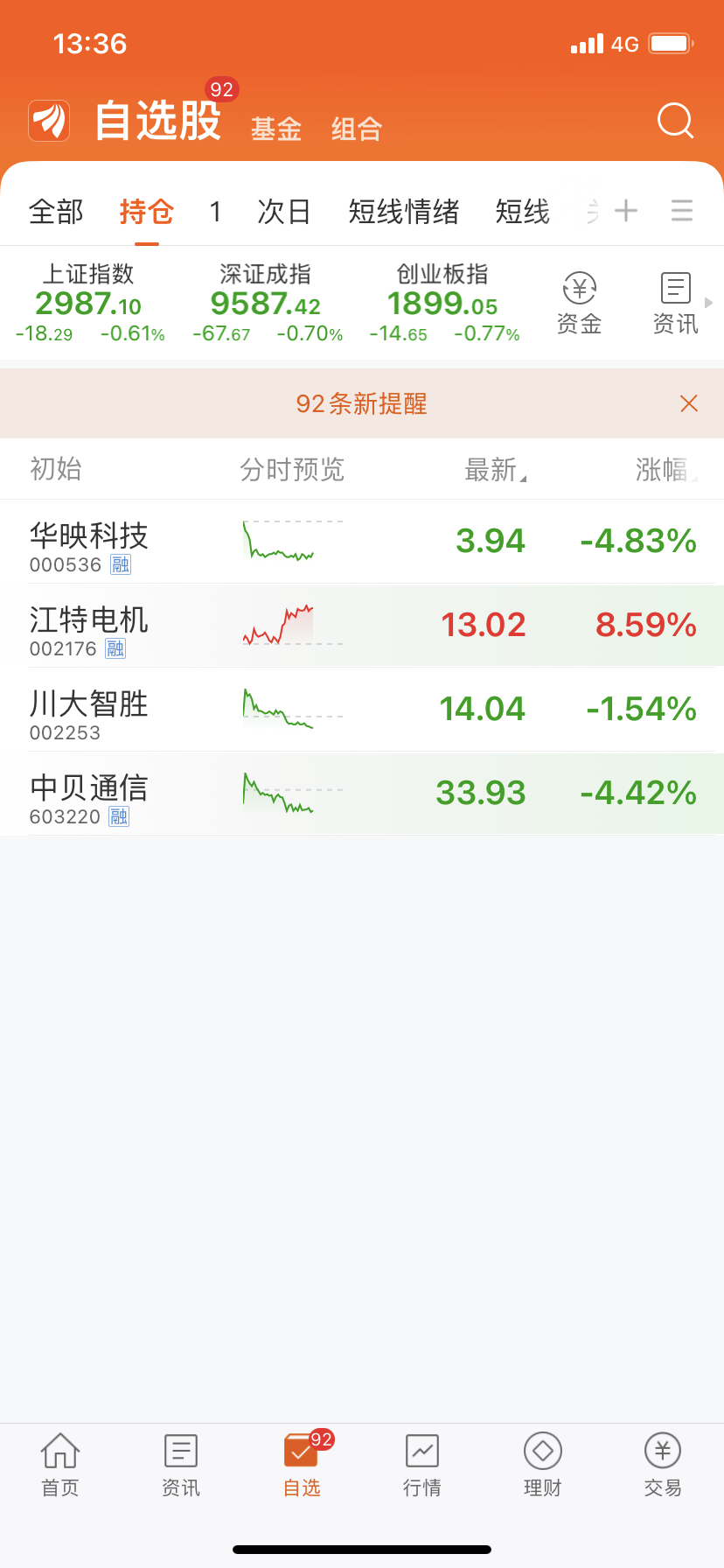Select the 全部 group tab
This screenshot has width=724, height=1568.
click(x=56, y=212)
